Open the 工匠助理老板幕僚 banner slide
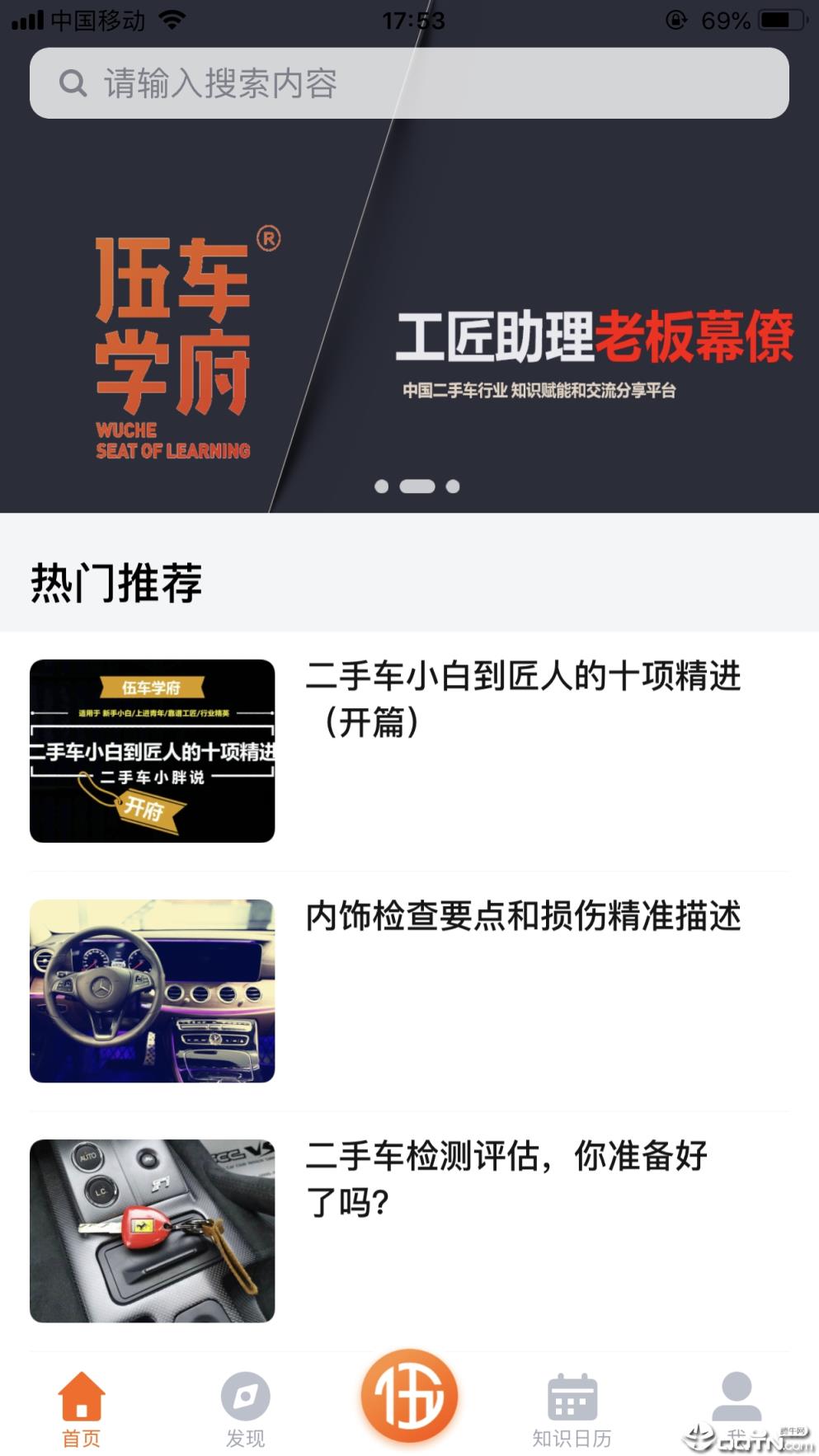The width and height of the screenshot is (819, 1456). [x=595, y=338]
